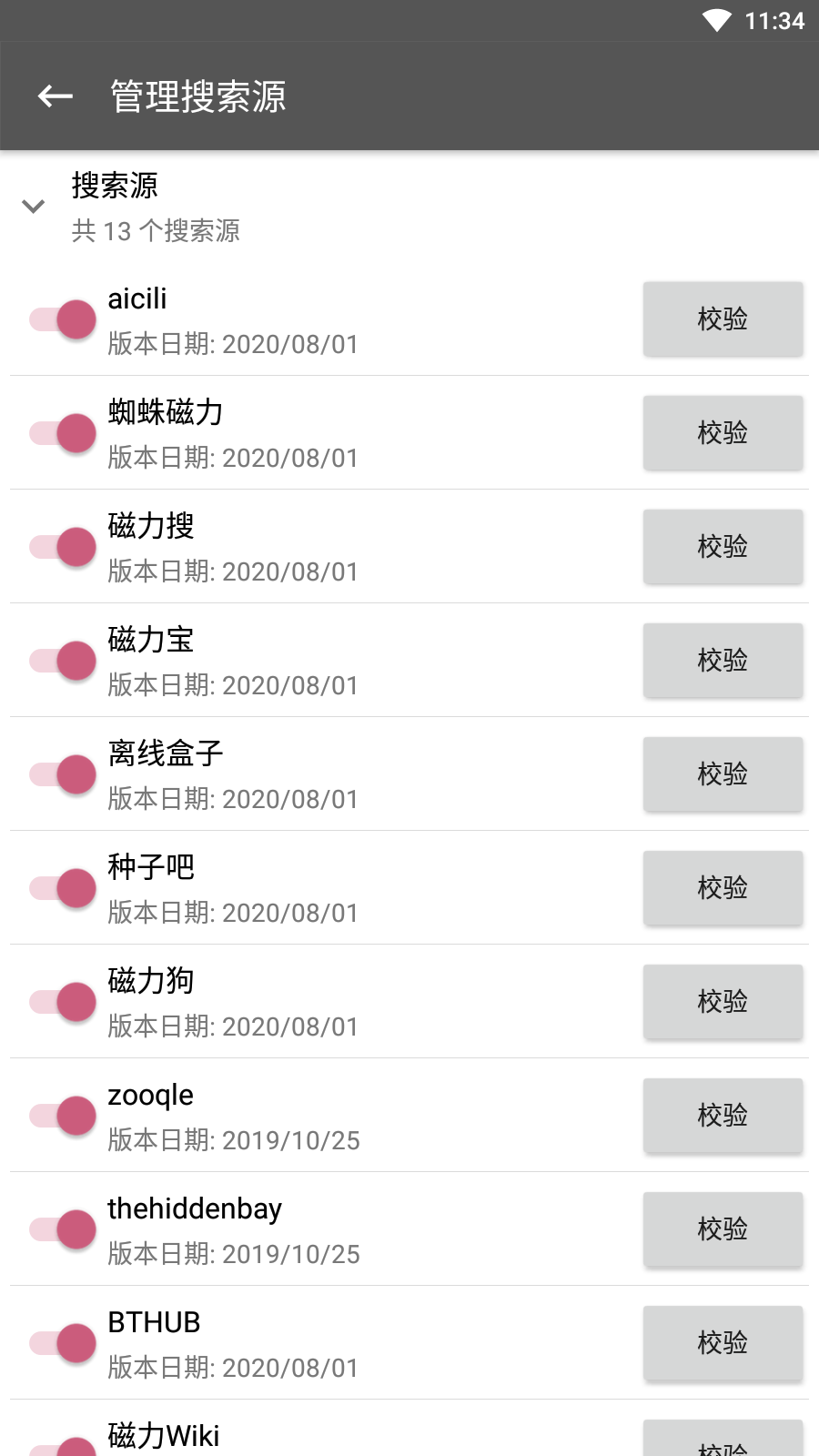
Task: Verify the 种子吧 source
Action: tap(723, 888)
